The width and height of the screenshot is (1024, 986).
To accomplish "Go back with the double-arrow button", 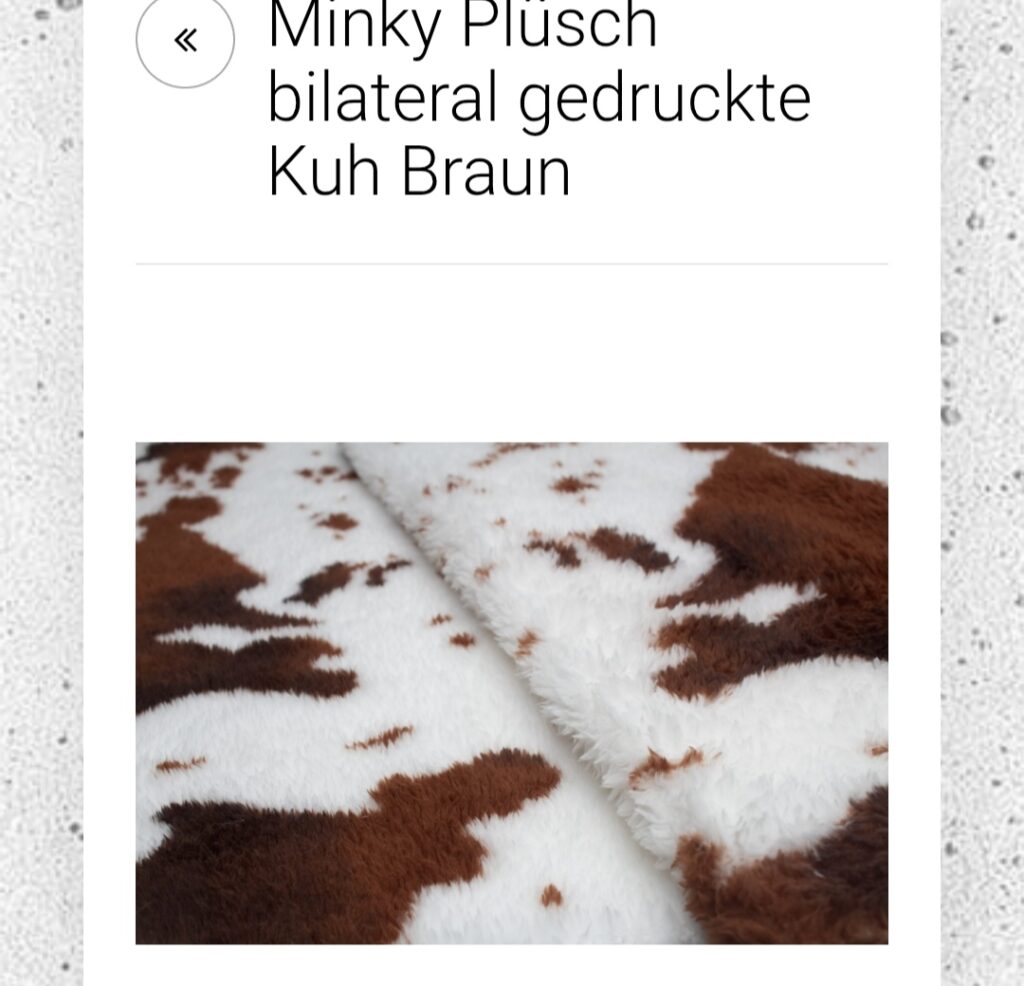I will pos(185,40).
